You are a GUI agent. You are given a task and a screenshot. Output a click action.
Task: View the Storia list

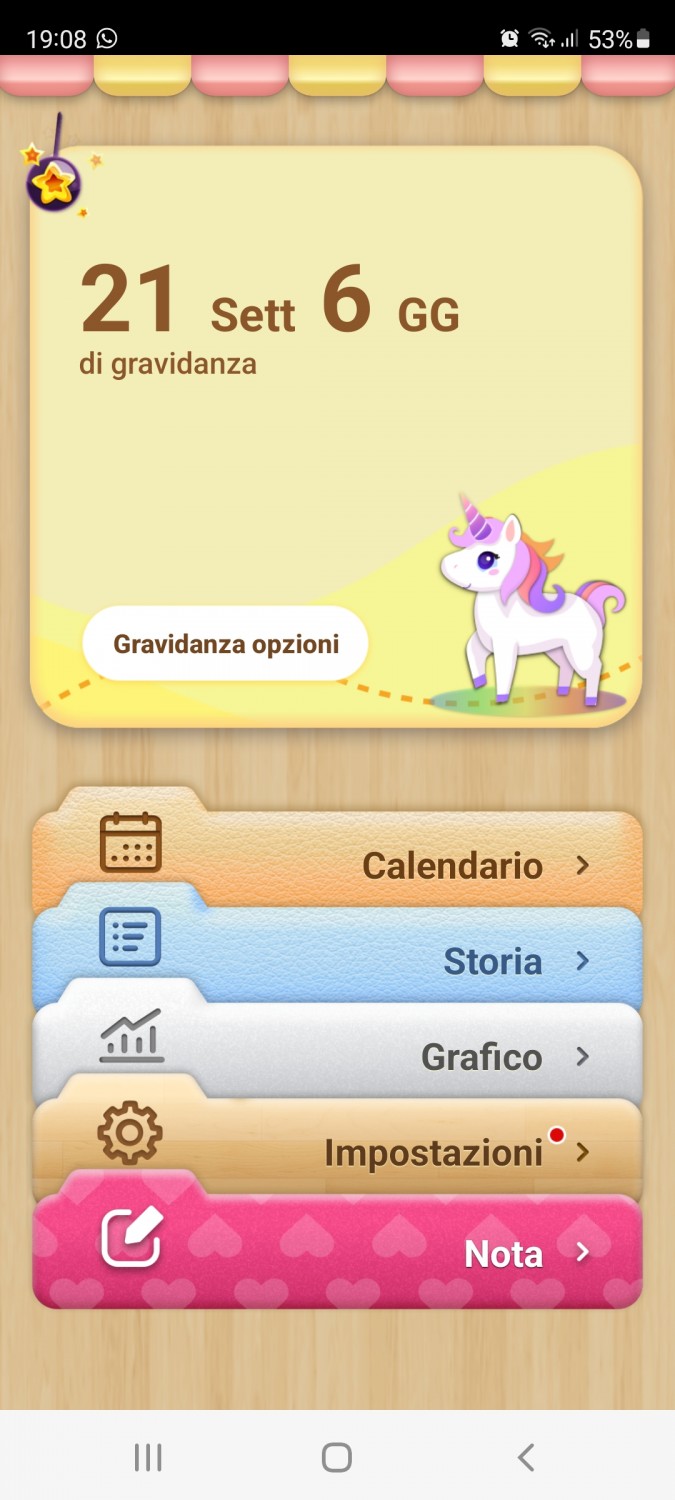[x=338, y=960]
